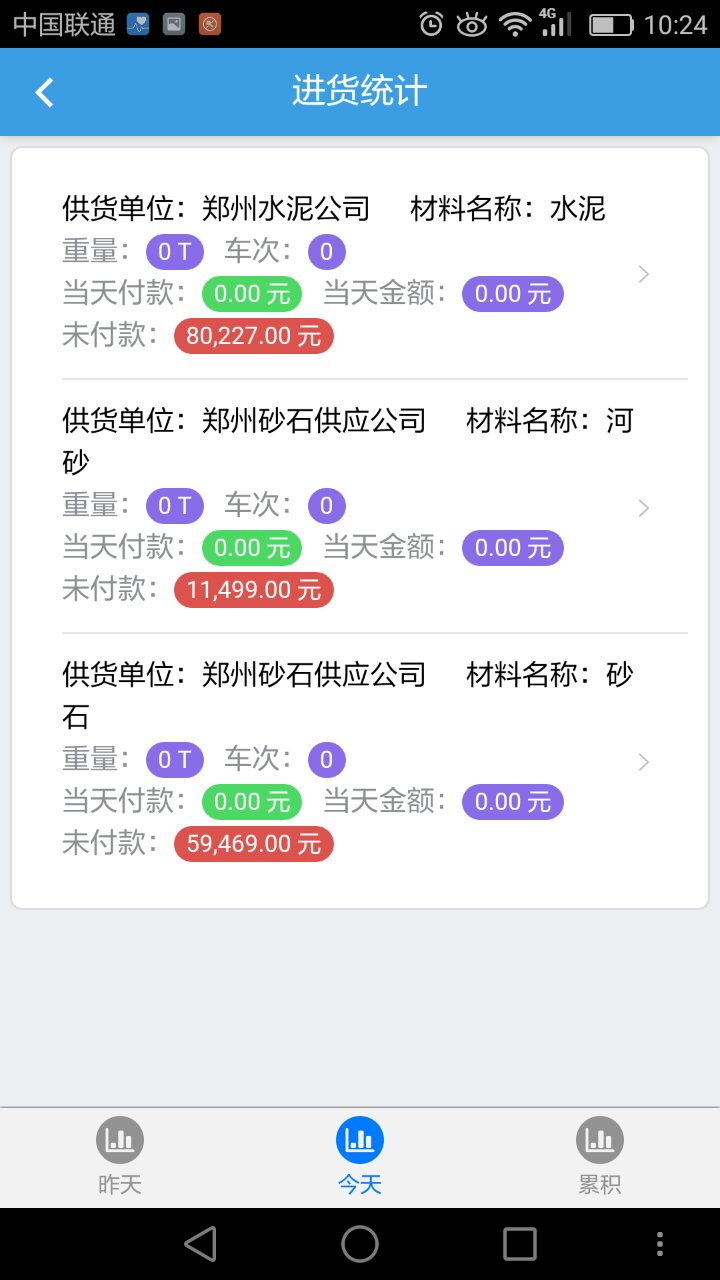The height and width of the screenshot is (1280, 720).
Task: Go back from 进货统计 screen
Action: (44, 92)
